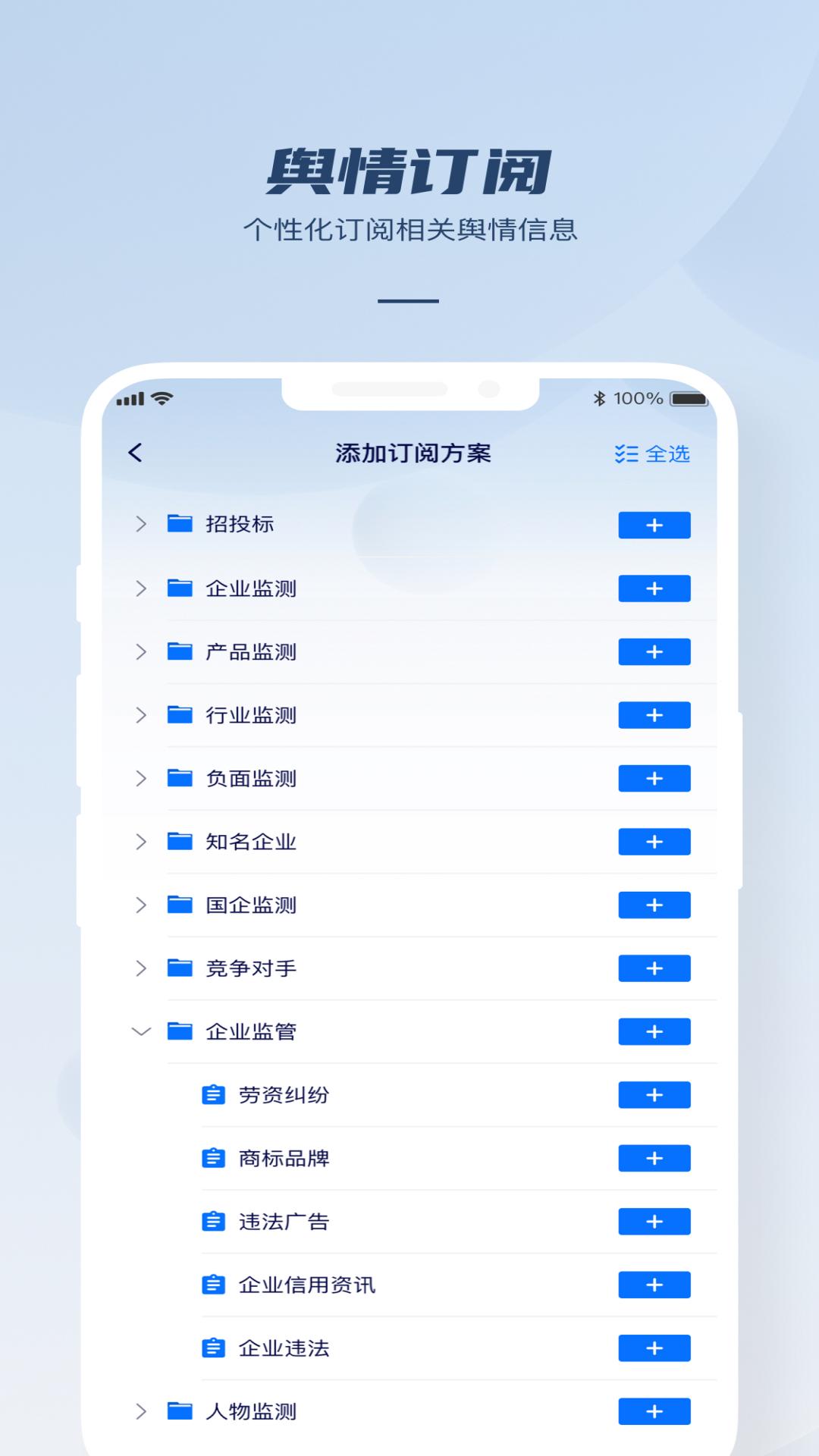Click the 招投标 folder icon
The width and height of the screenshot is (819, 1456).
pyautogui.click(x=180, y=523)
